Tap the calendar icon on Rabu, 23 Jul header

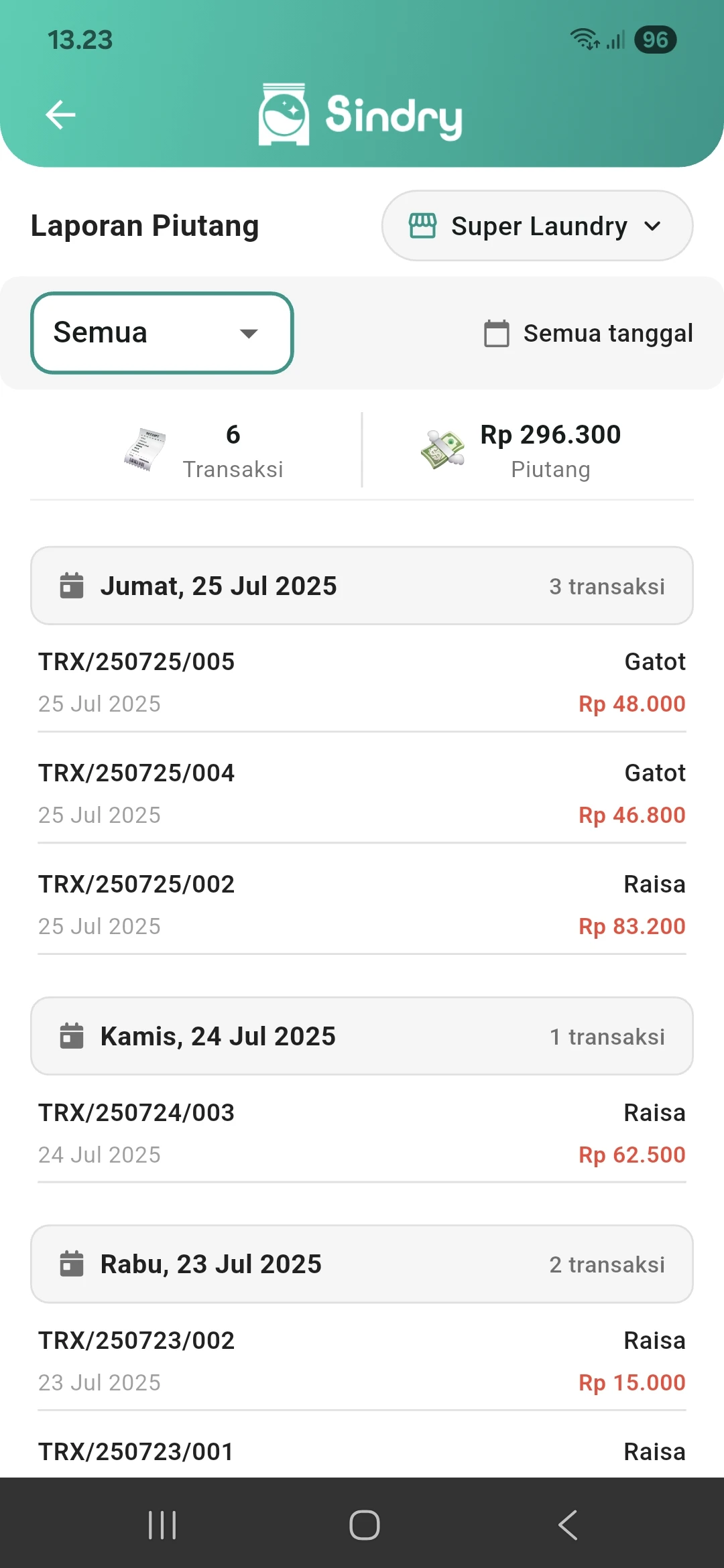point(73,1264)
